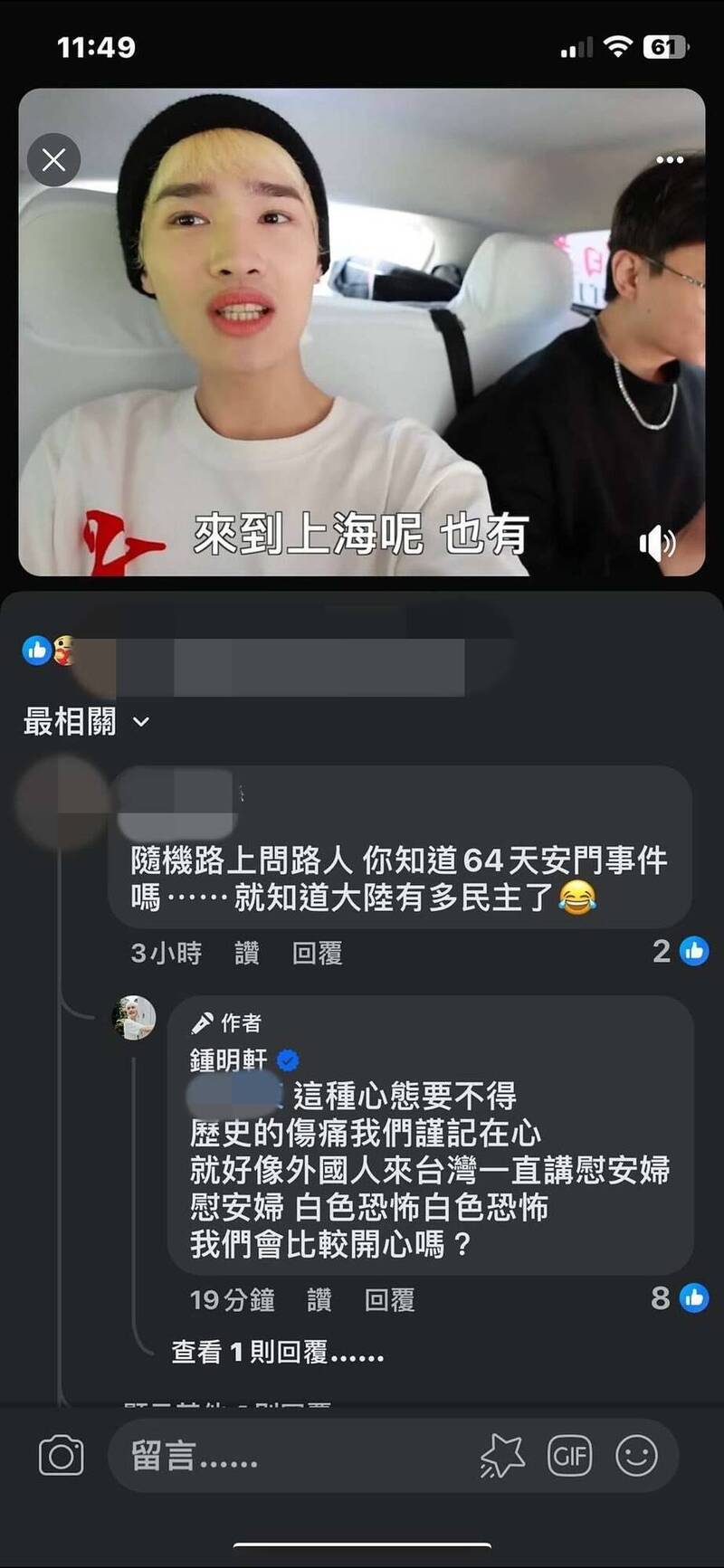
Task: Toggle the video sound speaker icon
Action: pyautogui.click(x=658, y=542)
